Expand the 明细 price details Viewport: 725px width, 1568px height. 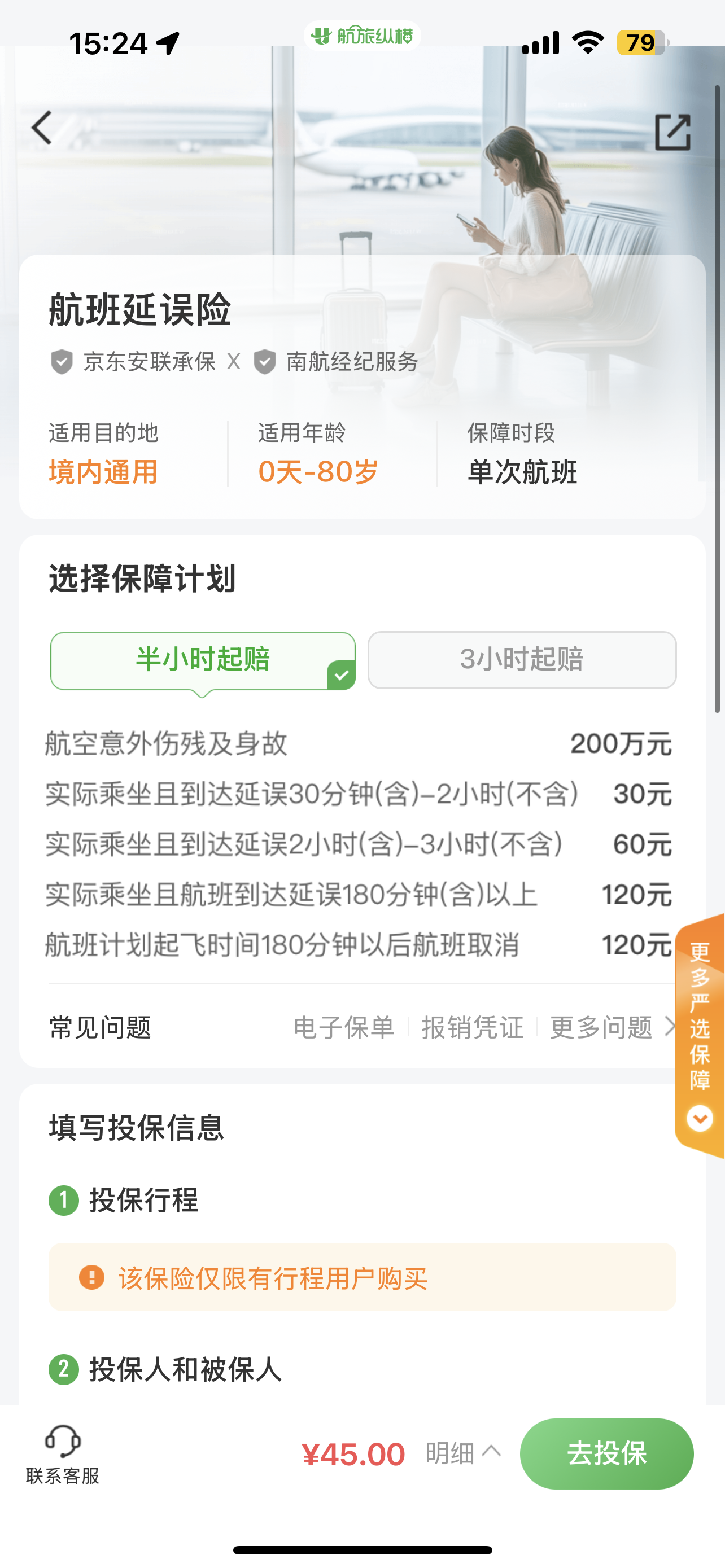click(x=462, y=1453)
